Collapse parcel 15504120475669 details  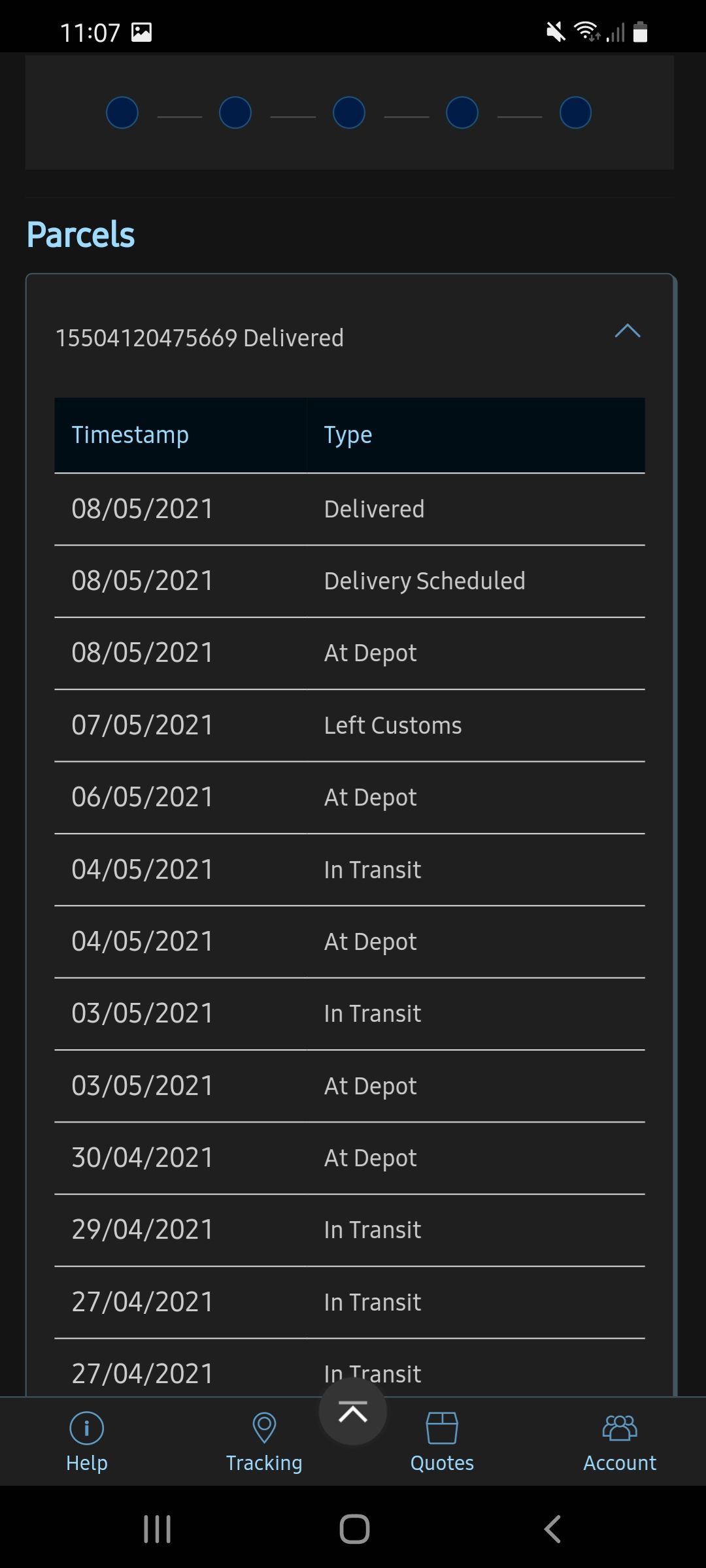[x=627, y=331]
